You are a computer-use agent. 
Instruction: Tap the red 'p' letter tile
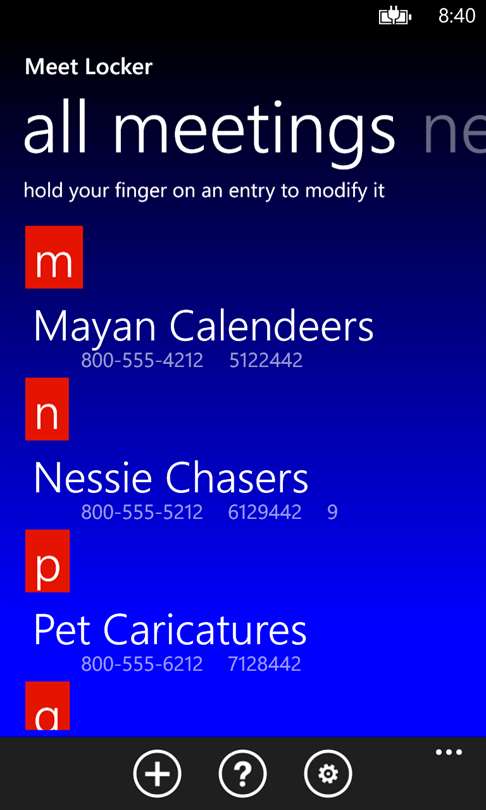[47, 560]
